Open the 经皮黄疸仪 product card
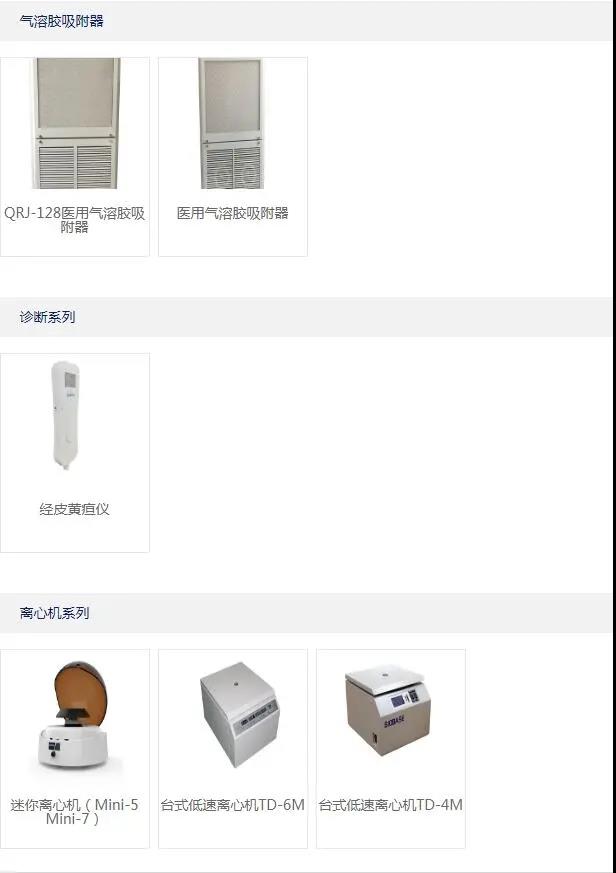Screen dimensions: 616x873 [x=75, y=452]
